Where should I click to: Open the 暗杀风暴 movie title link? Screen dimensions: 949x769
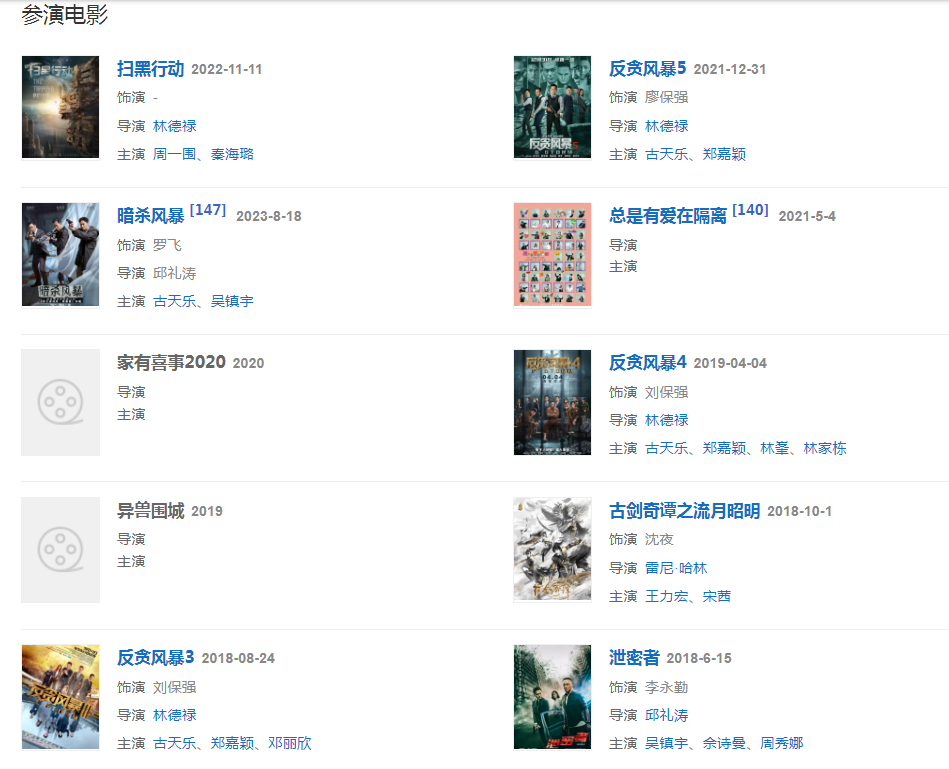[x=150, y=216]
